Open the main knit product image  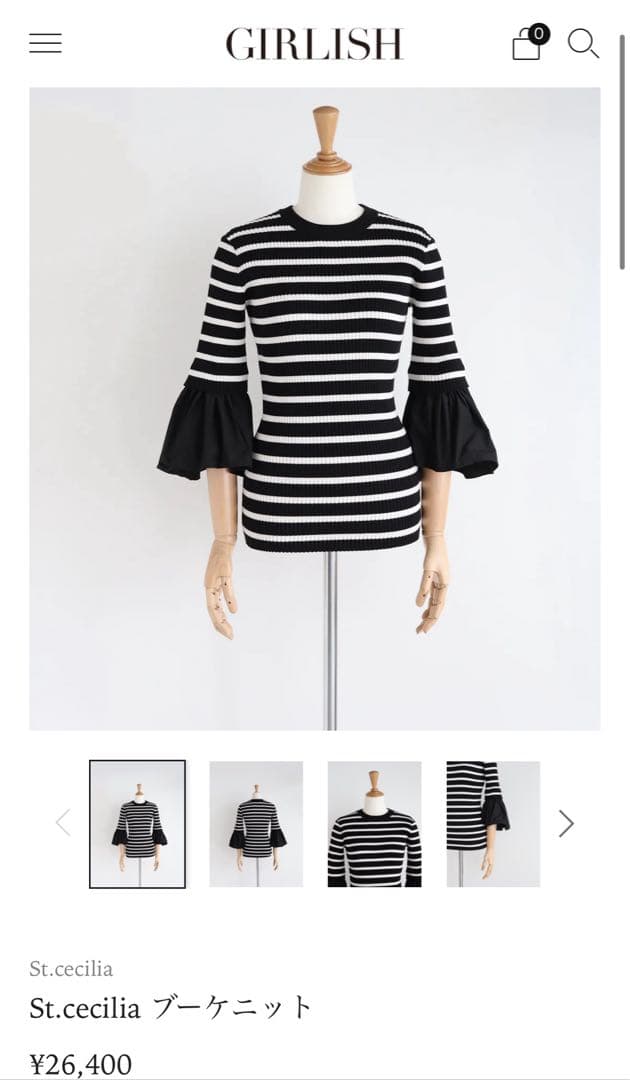(x=315, y=408)
